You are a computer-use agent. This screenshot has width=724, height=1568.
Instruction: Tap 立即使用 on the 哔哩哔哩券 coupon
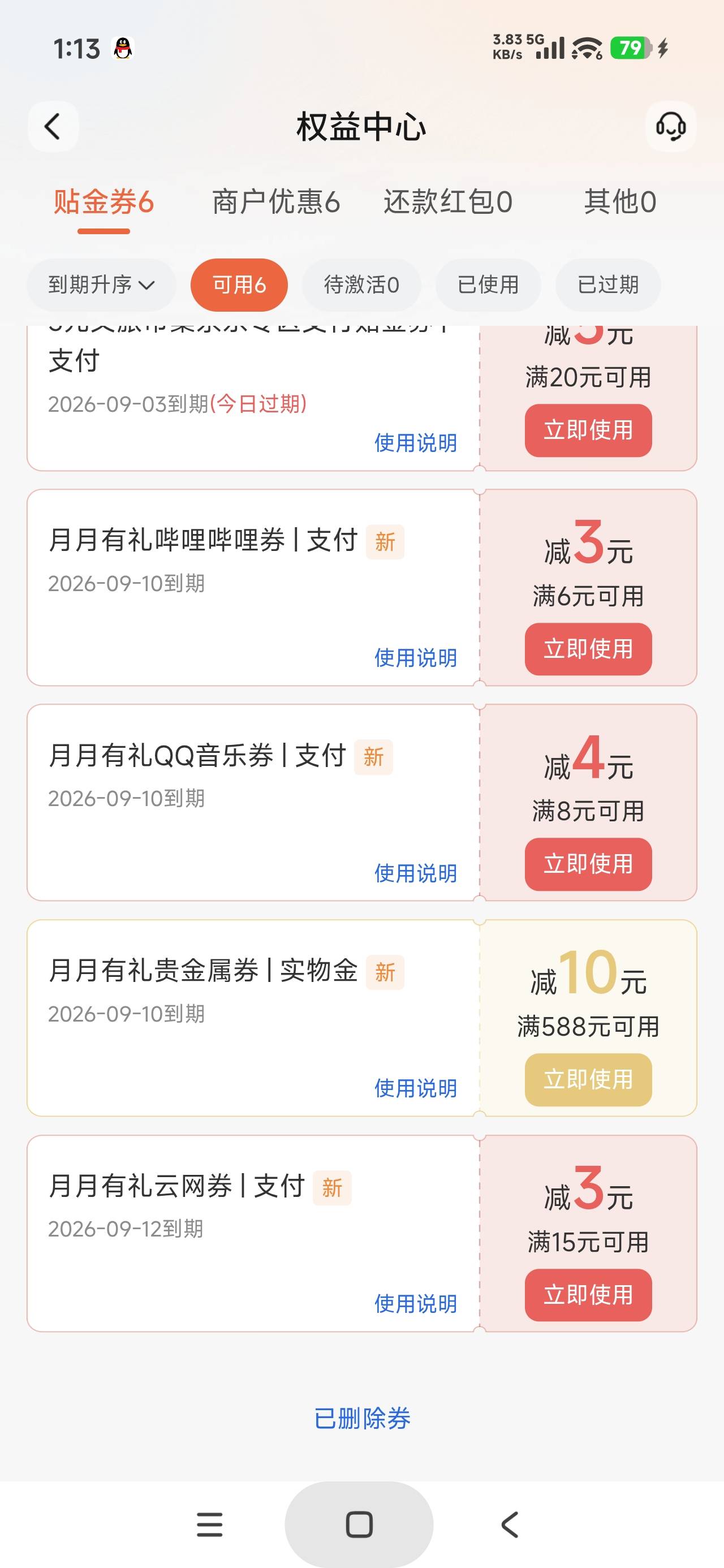coord(588,649)
